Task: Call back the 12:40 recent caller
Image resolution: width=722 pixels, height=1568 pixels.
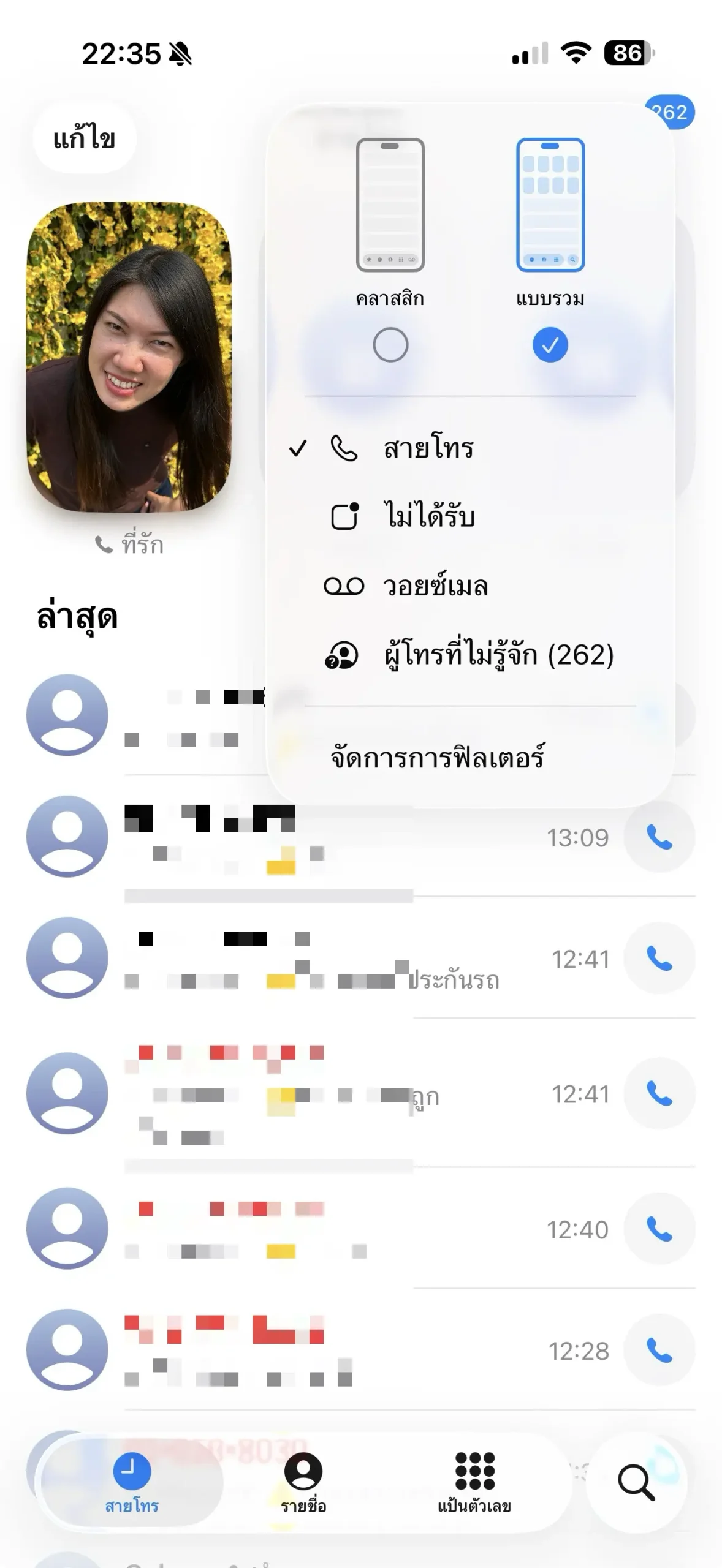Action: click(x=659, y=1229)
